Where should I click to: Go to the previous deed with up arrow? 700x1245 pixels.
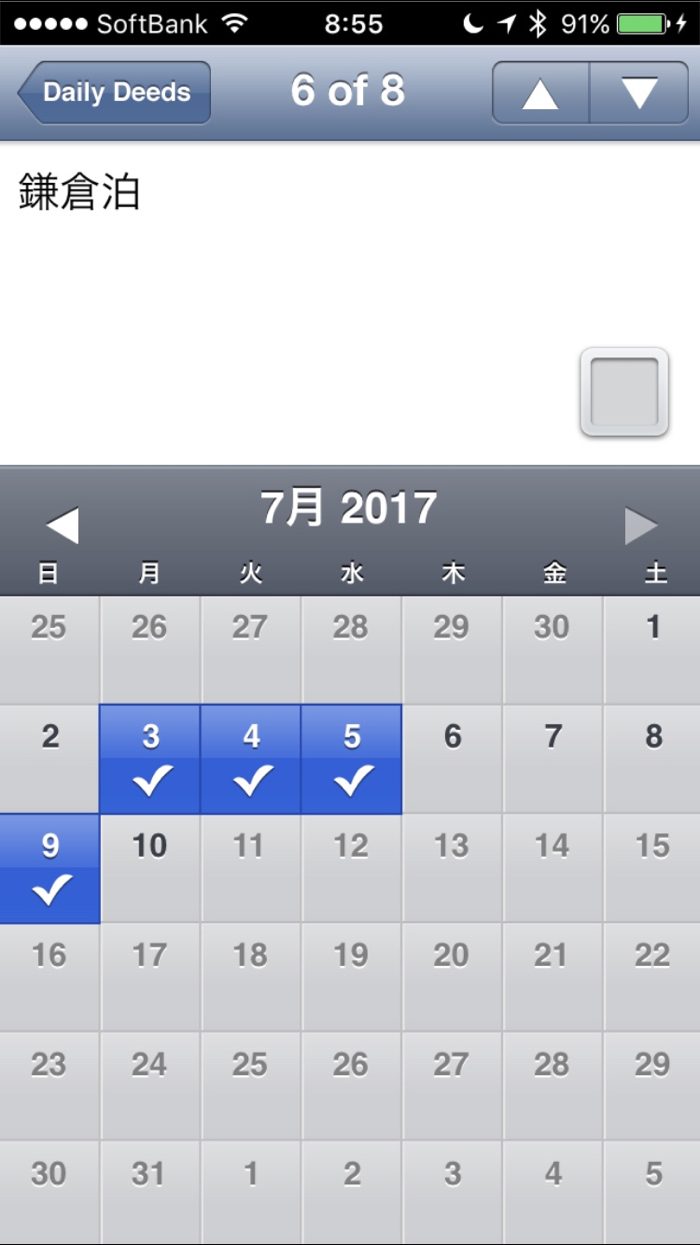tap(540, 93)
